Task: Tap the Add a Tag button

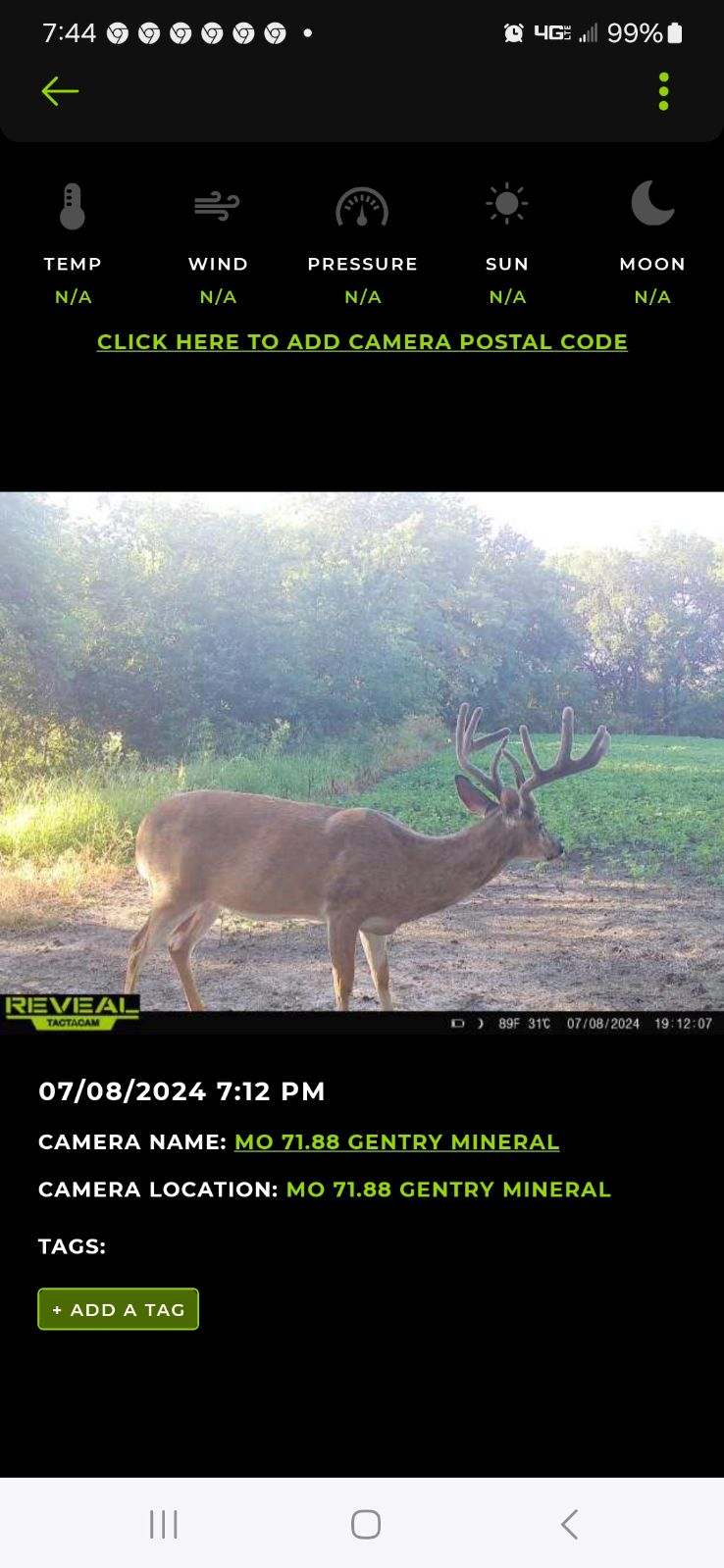Action: pyautogui.click(x=118, y=1309)
